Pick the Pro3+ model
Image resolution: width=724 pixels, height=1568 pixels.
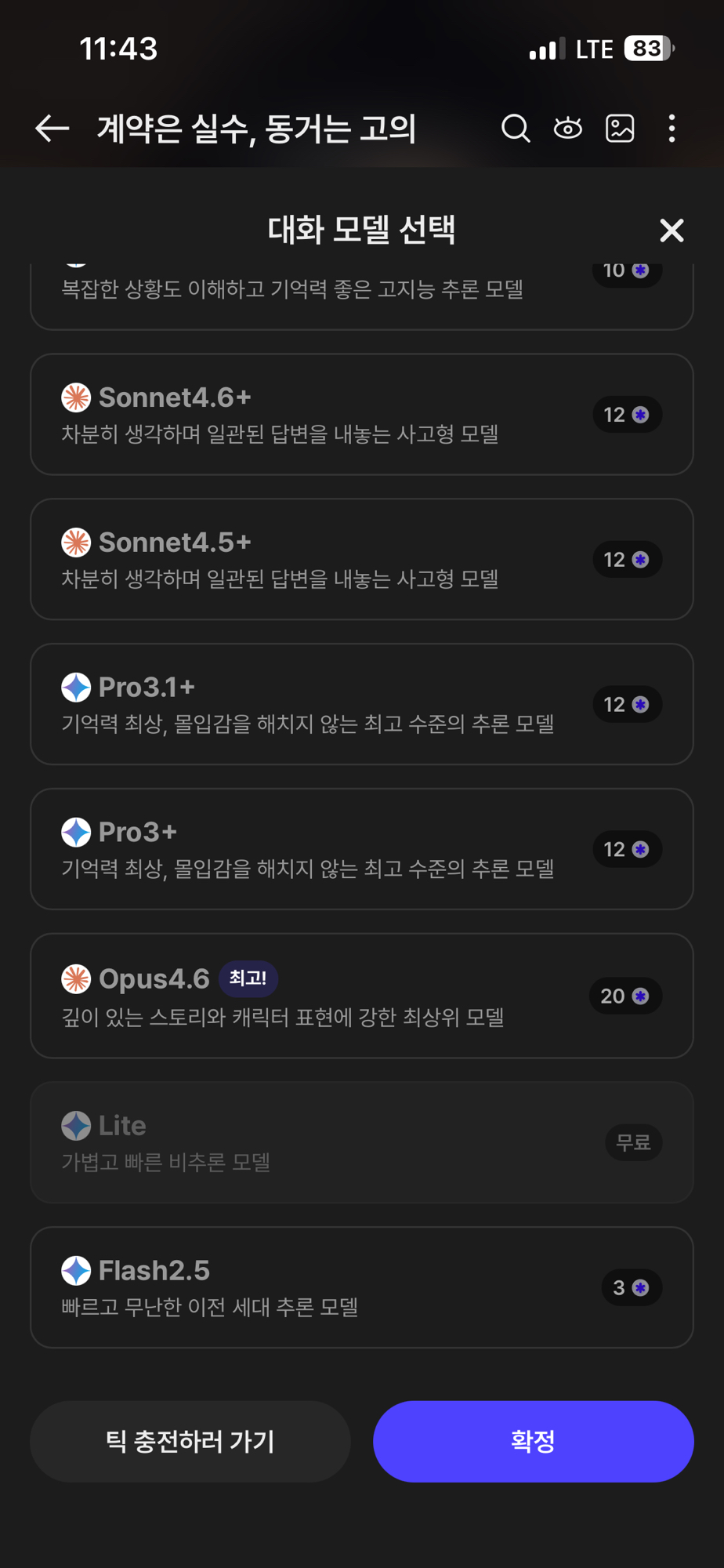(361, 849)
